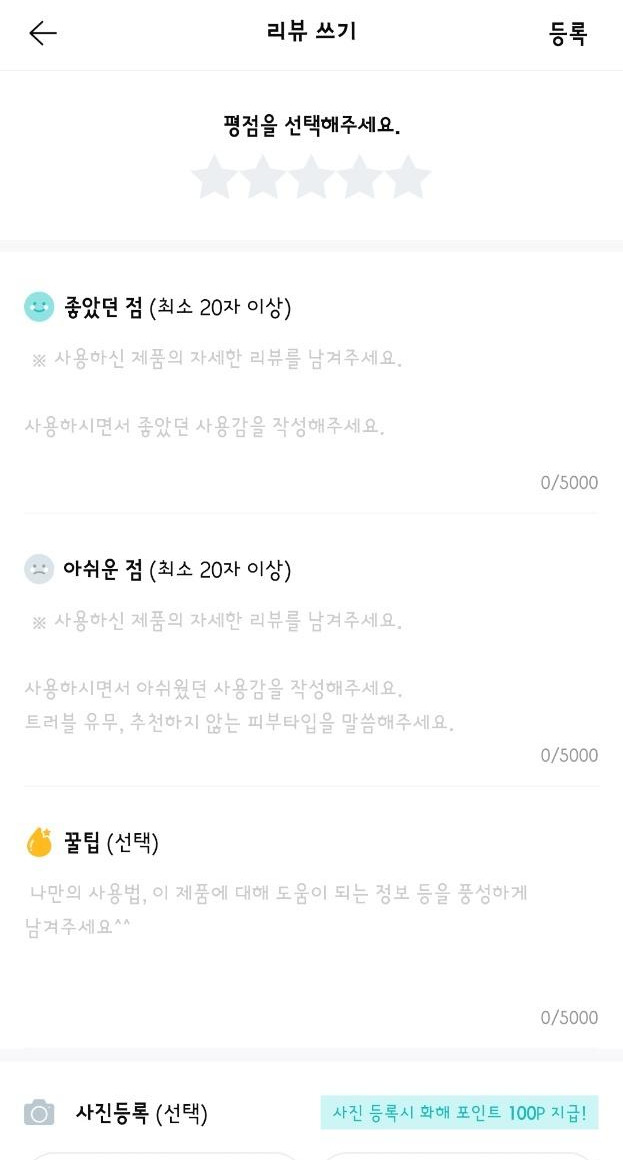This screenshot has width=623, height=1160.
Task: Select the first star rating
Action: pos(215,178)
